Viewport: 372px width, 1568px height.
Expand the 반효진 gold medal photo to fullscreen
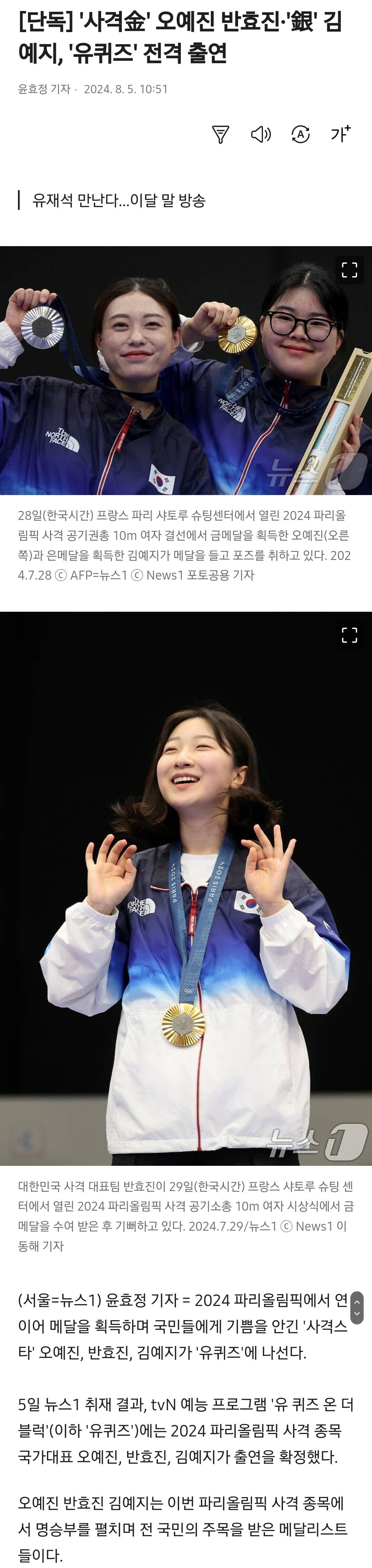350,635
